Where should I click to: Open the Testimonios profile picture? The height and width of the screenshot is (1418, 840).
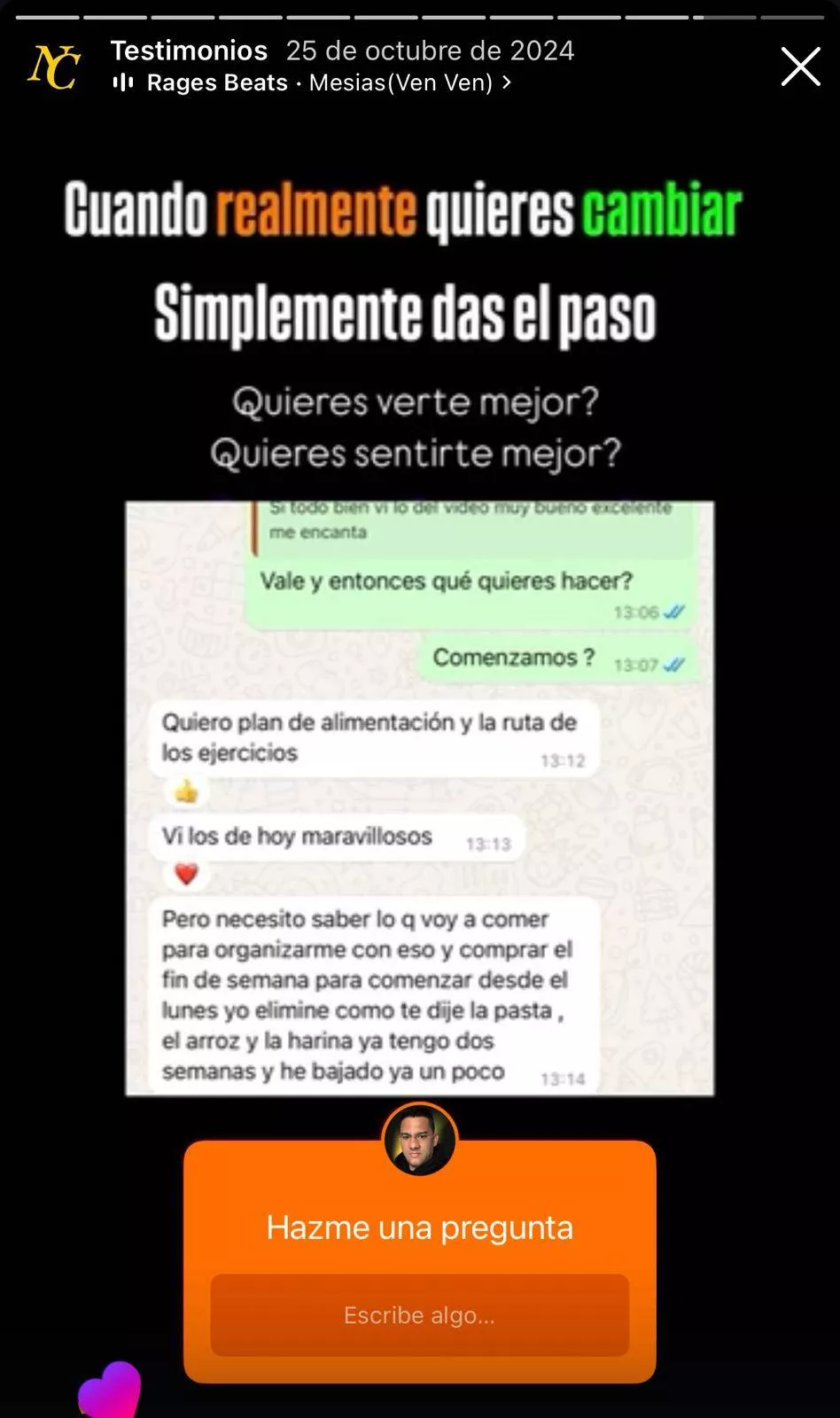click(54, 67)
